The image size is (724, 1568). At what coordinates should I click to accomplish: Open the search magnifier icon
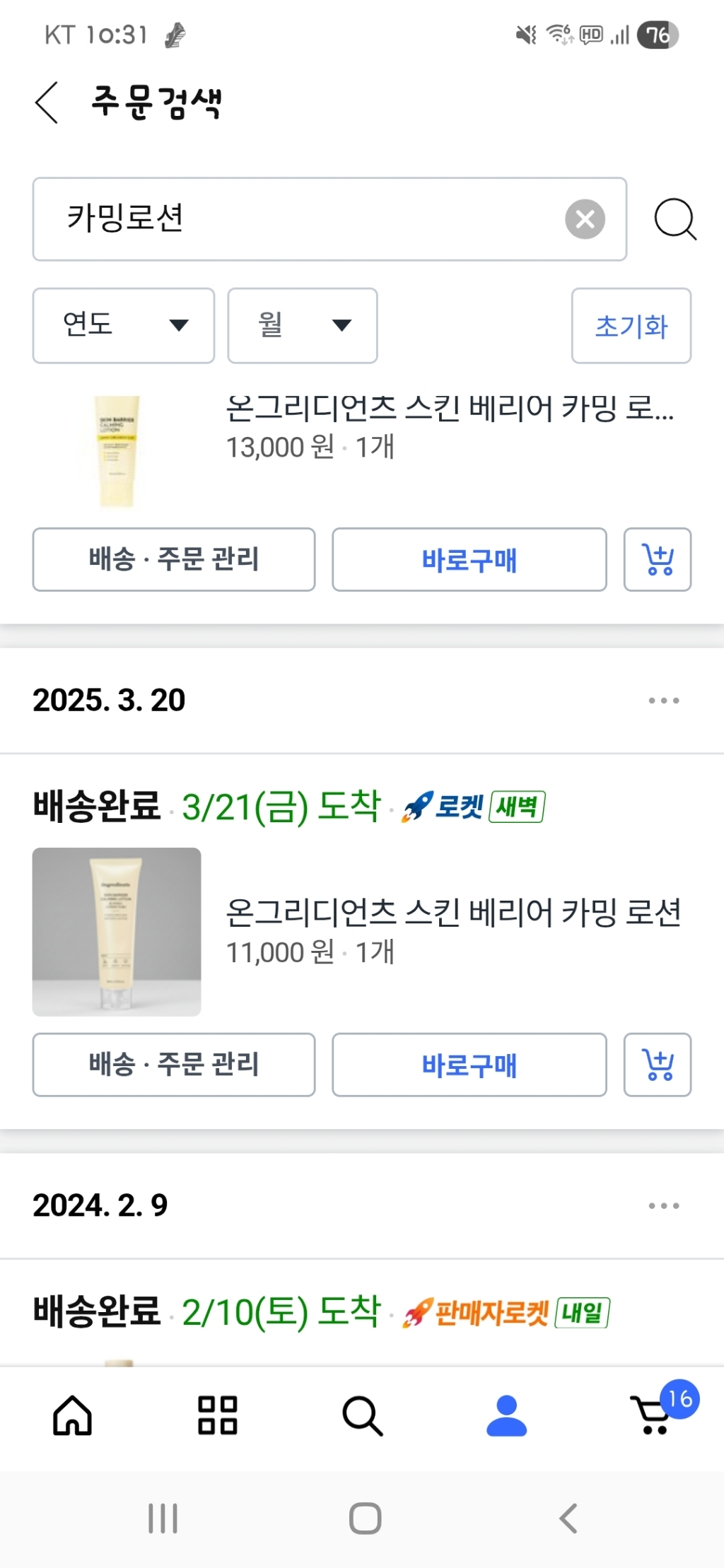coord(675,219)
